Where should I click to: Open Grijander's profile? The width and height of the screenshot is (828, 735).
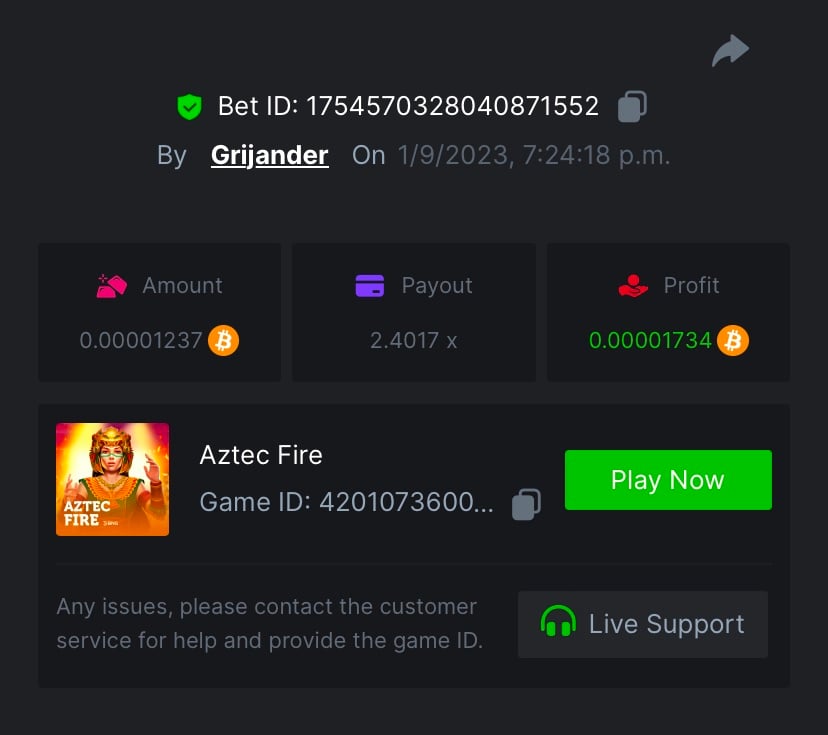tap(269, 156)
